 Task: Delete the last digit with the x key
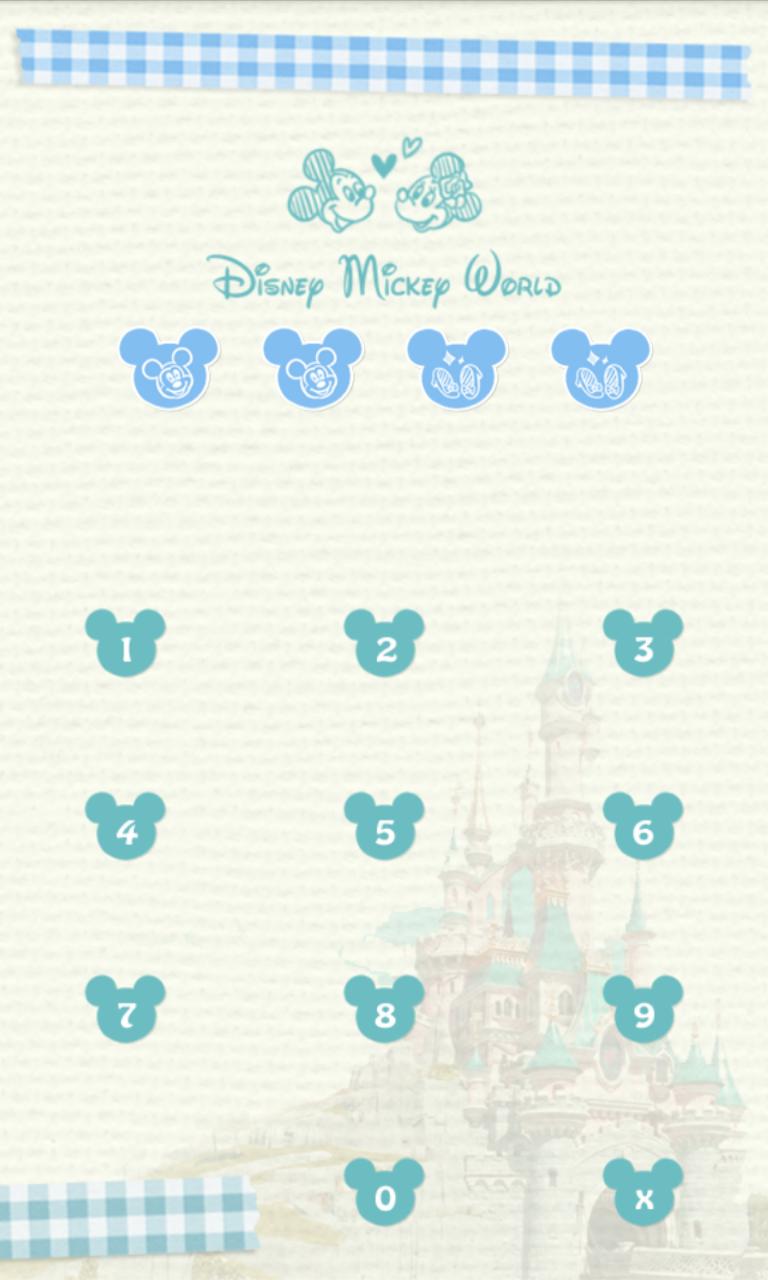pyautogui.click(x=643, y=1195)
